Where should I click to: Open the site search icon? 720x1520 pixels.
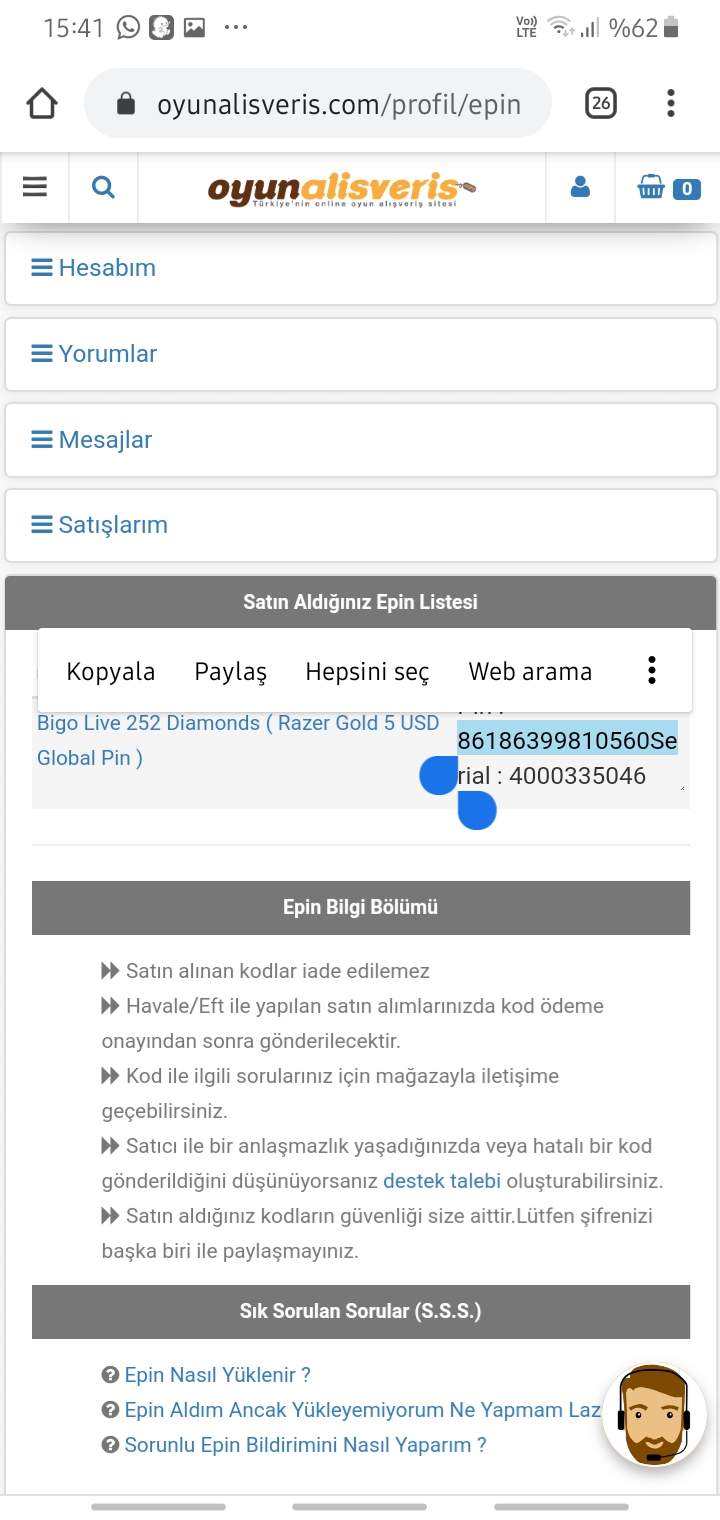pyautogui.click(x=103, y=187)
